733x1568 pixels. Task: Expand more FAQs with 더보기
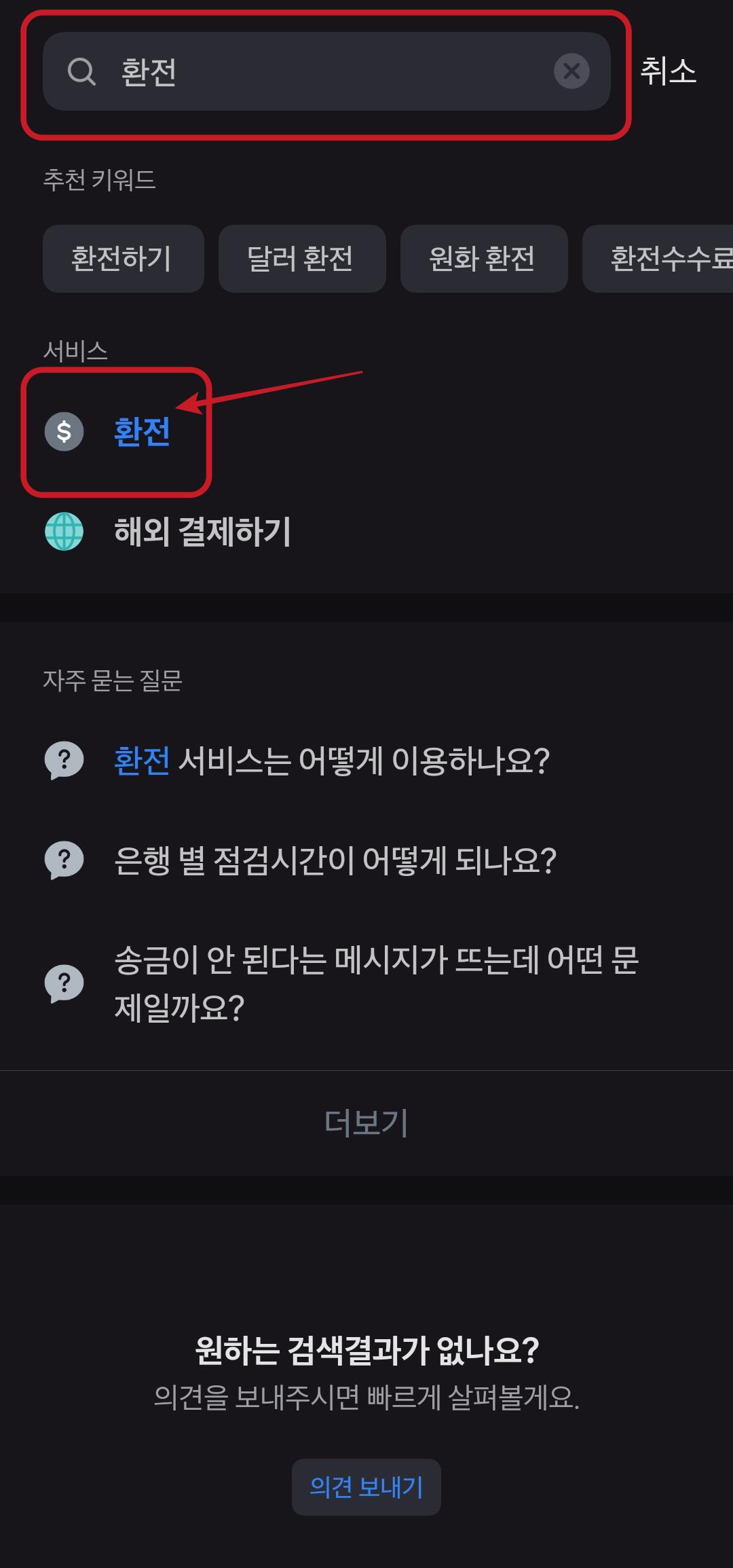(365, 1124)
